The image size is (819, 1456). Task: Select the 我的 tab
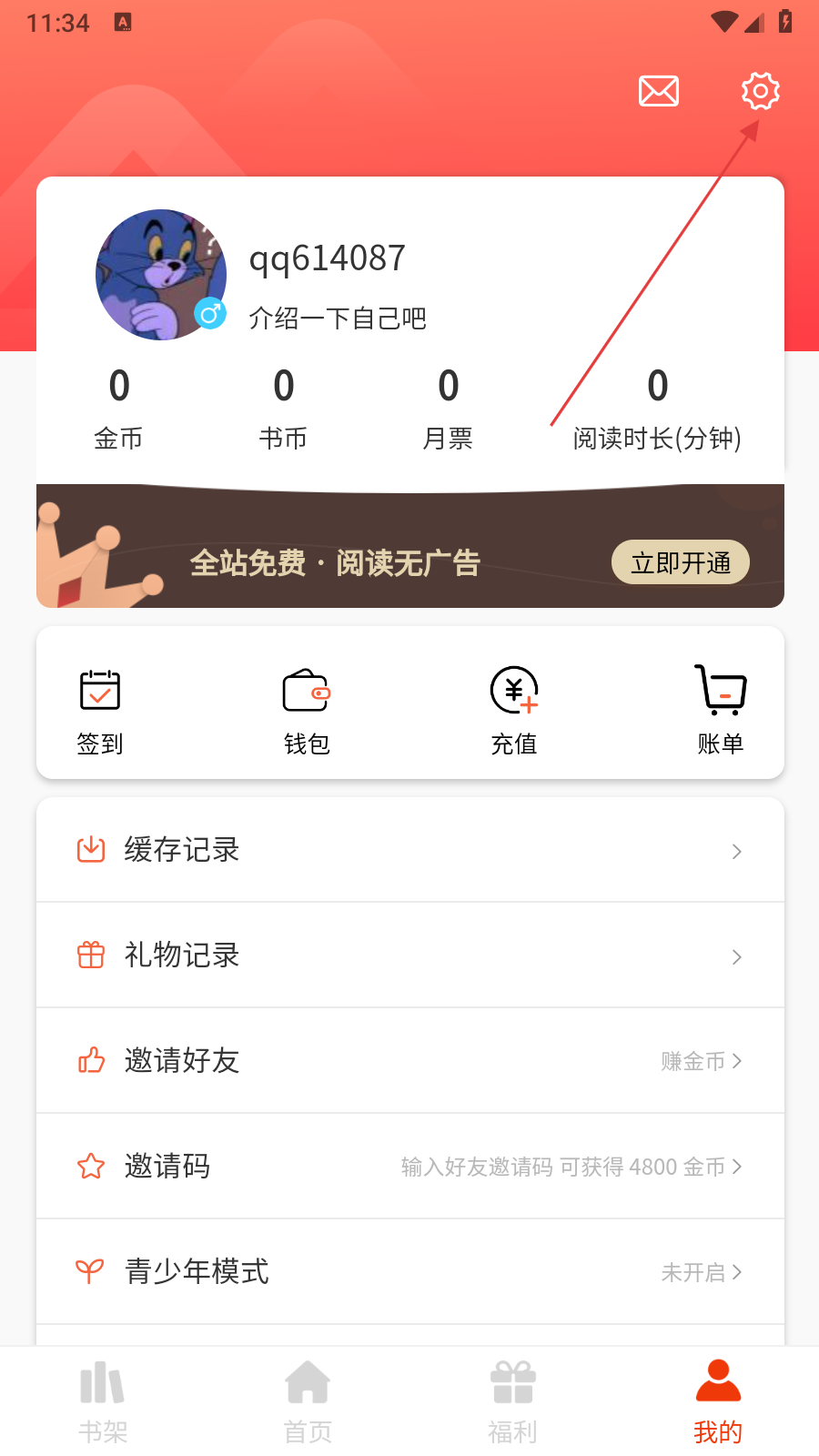click(718, 1403)
